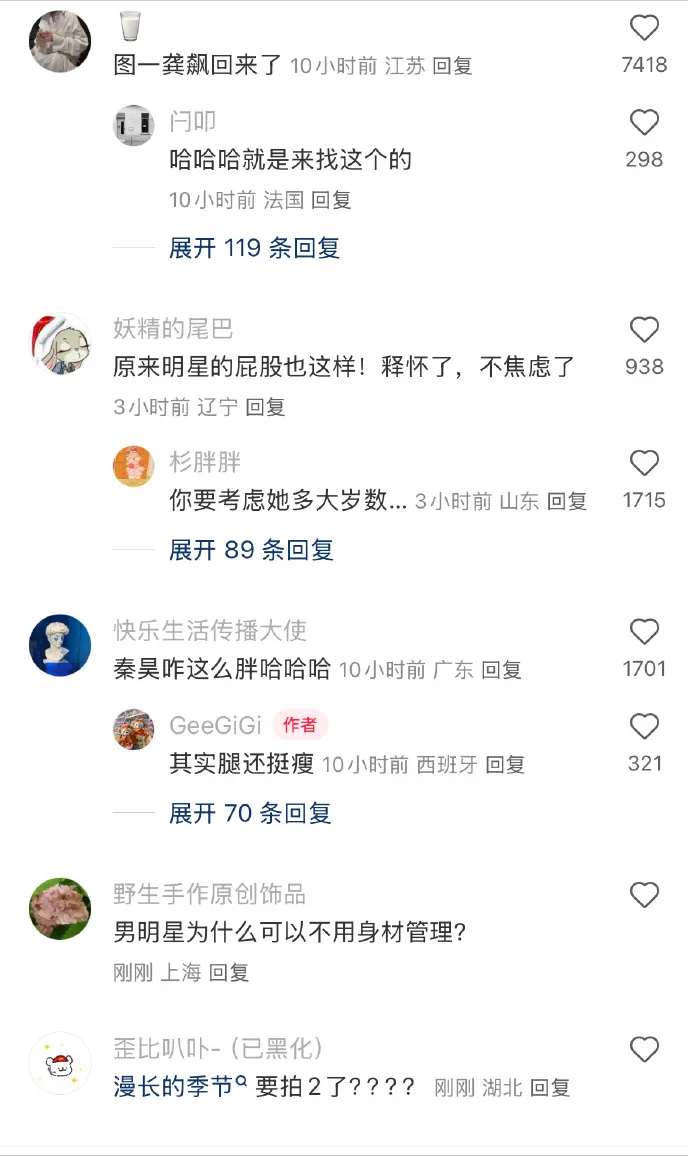The width and height of the screenshot is (688, 1156).
Task: Like 妖精的尾巴's comment
Action: pyautogui.click(x=644, y=330)
